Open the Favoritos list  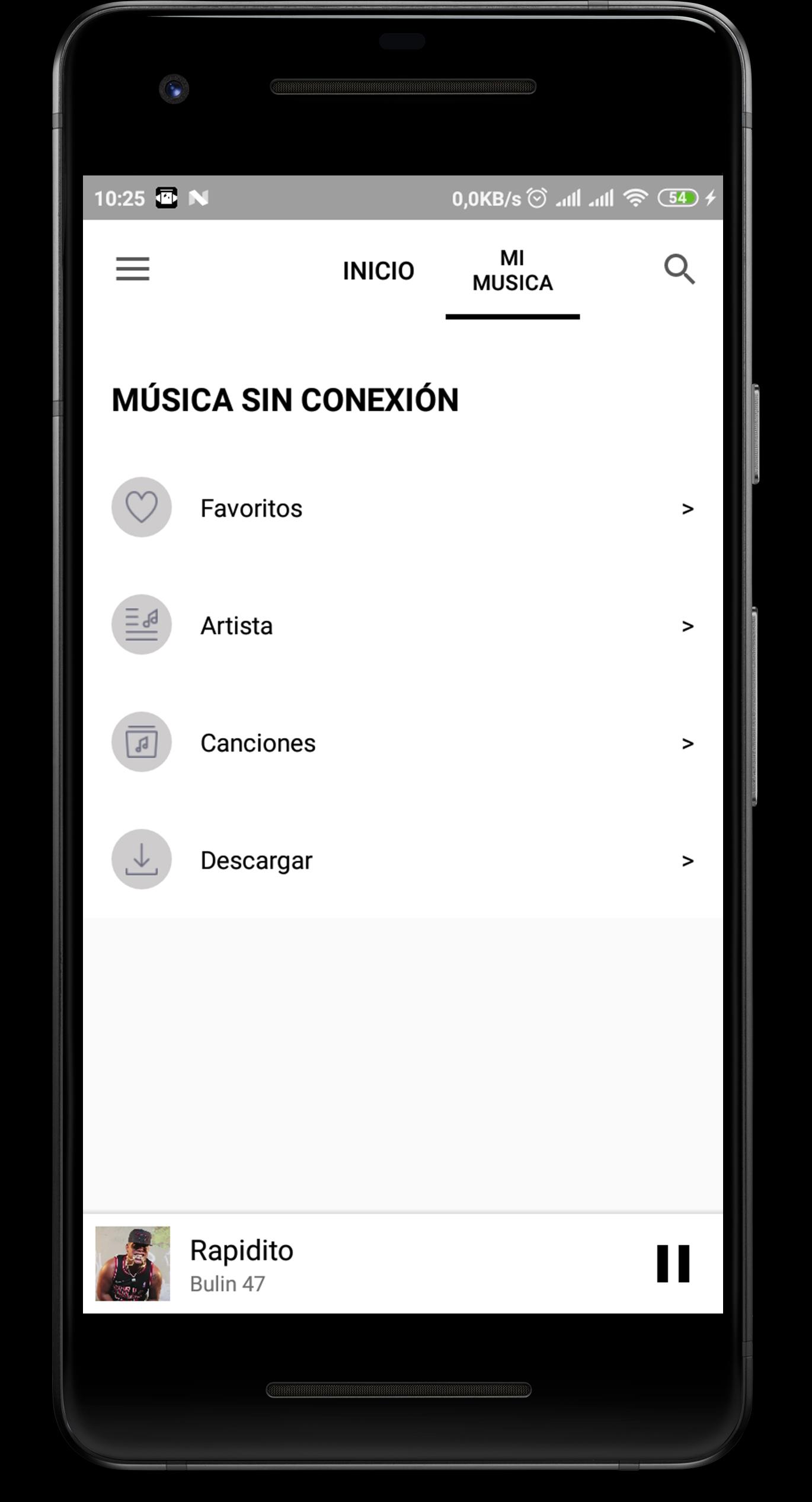point(402,508)
